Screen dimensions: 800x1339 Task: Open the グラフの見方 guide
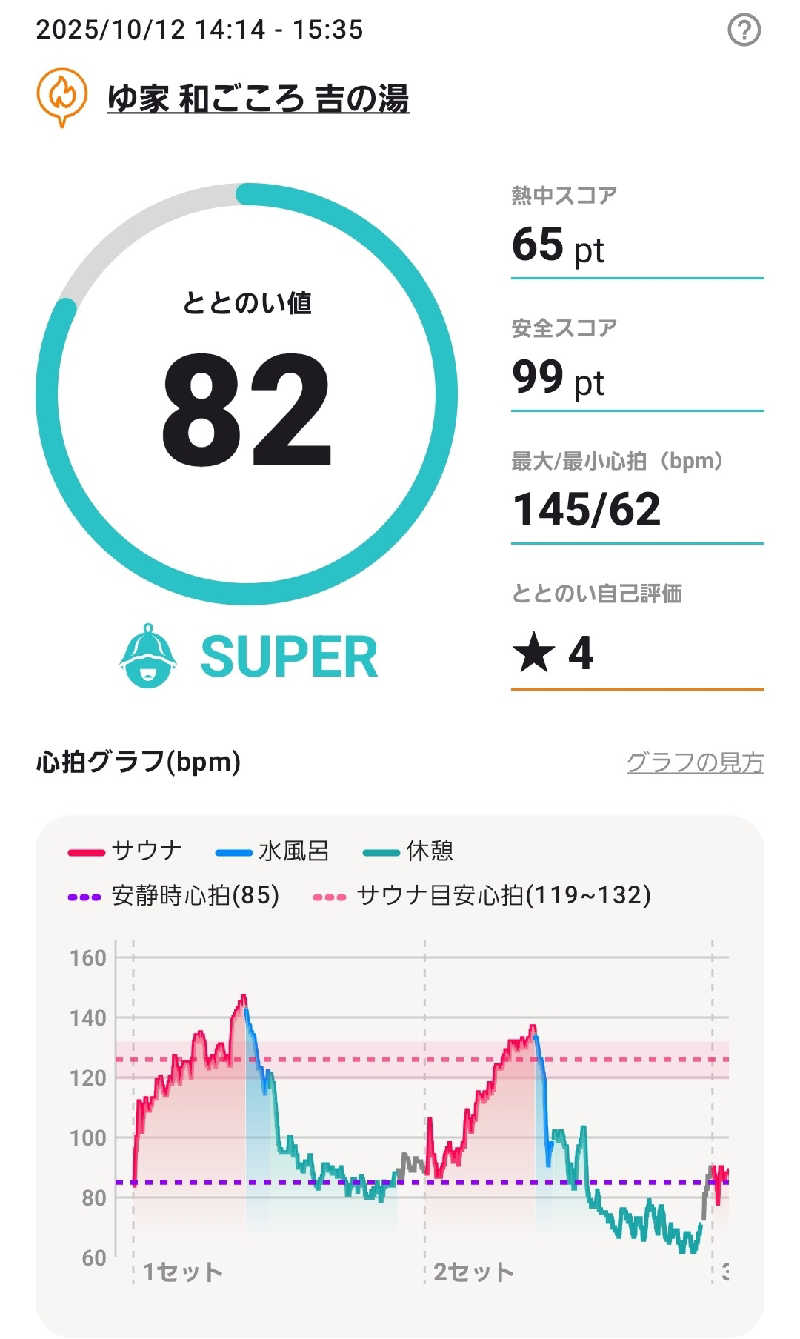696,763
